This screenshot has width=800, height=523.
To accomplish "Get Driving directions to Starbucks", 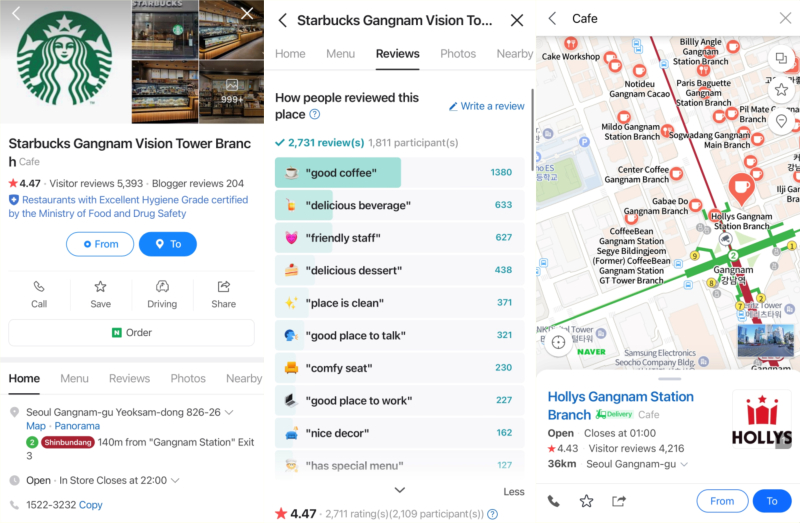I will (162, 293).
